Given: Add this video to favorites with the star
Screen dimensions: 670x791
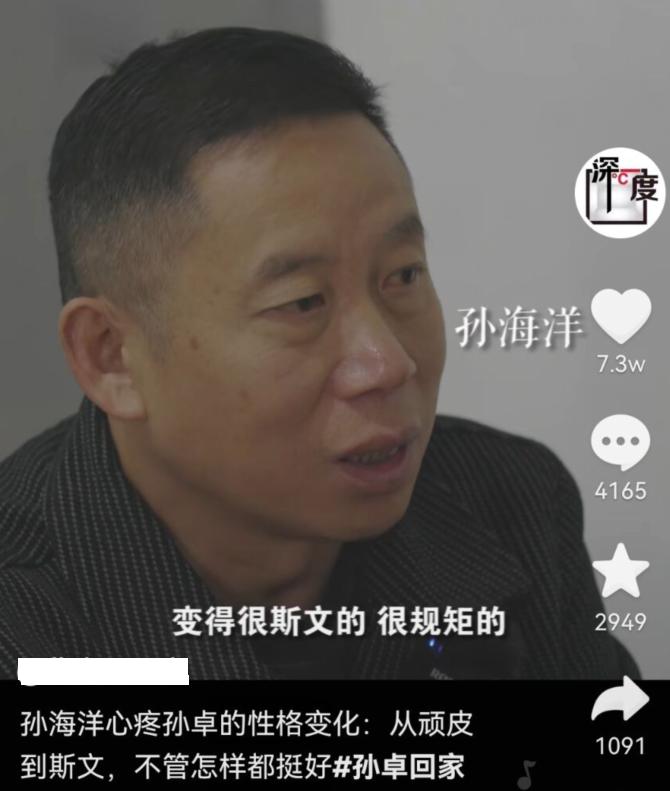Looking at the screenshot, I should 621,572.
